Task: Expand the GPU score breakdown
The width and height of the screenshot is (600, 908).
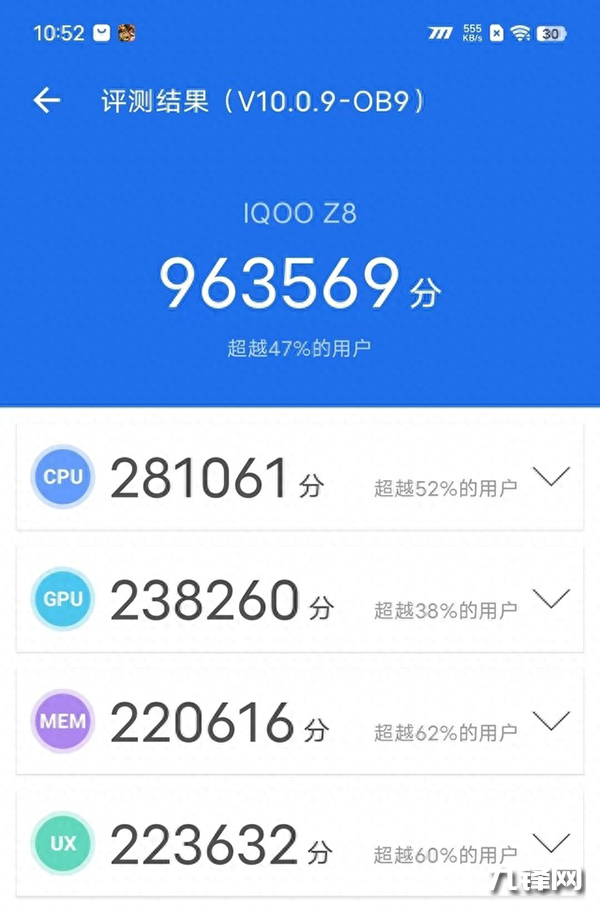Action: coord(551,599)
